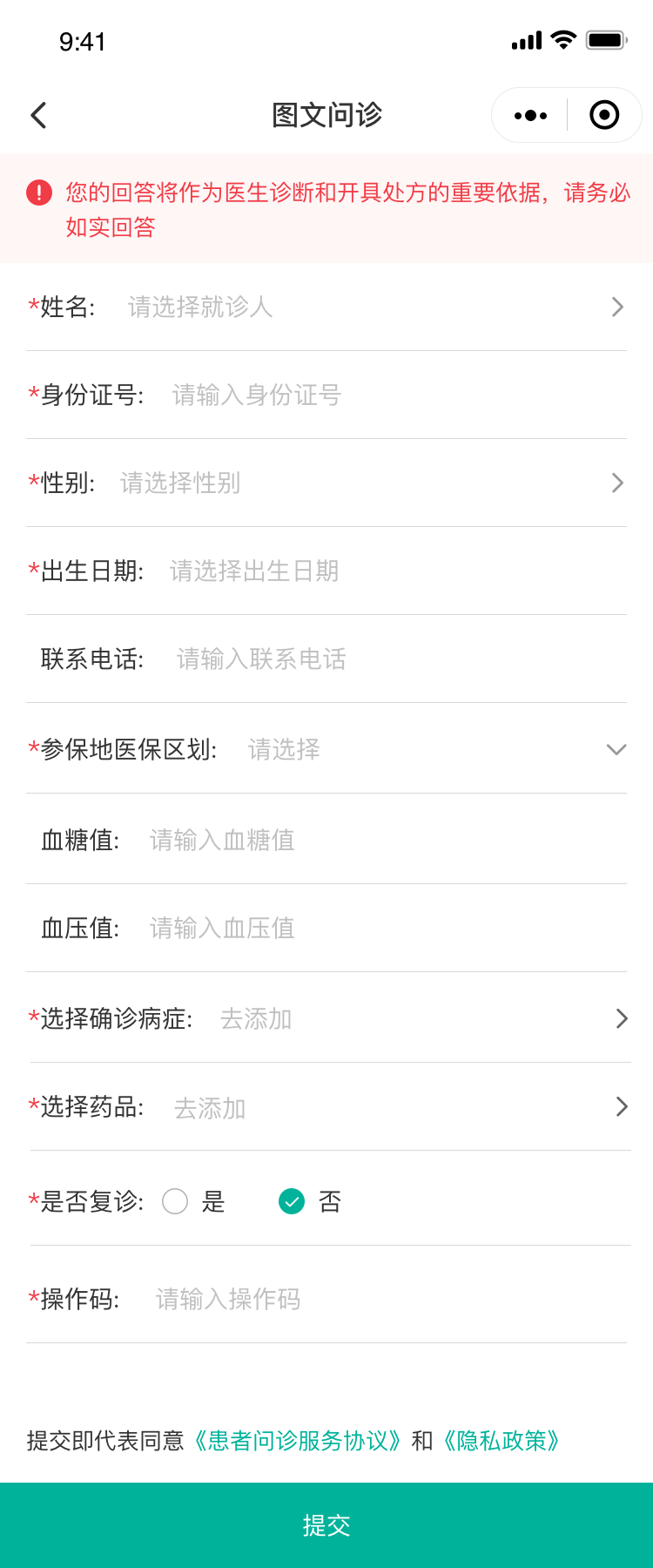
Task: Submit the form with 提交
Action: (x=326, y=1524)
